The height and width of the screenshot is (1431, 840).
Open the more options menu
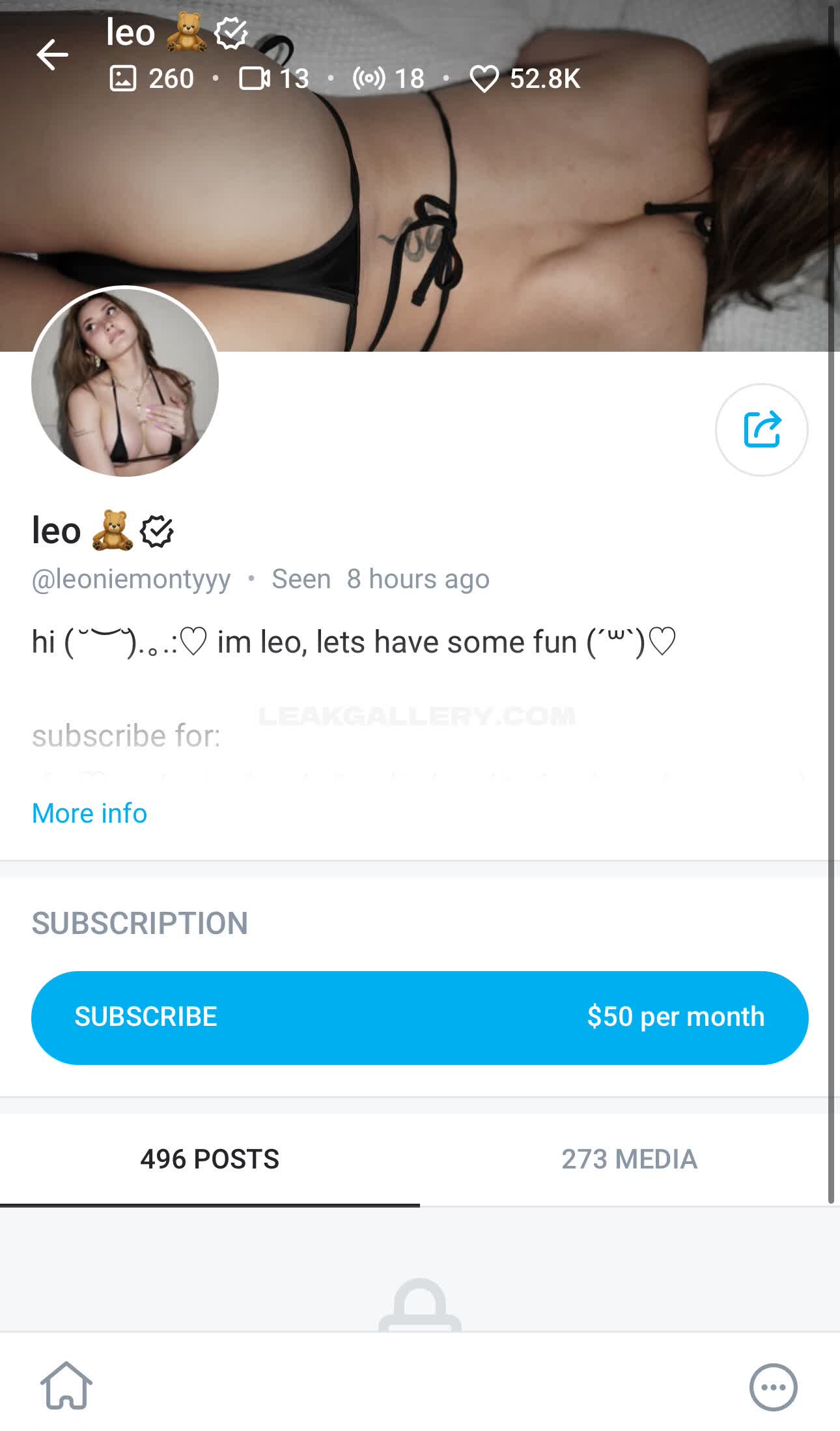tap(773, 1387)
